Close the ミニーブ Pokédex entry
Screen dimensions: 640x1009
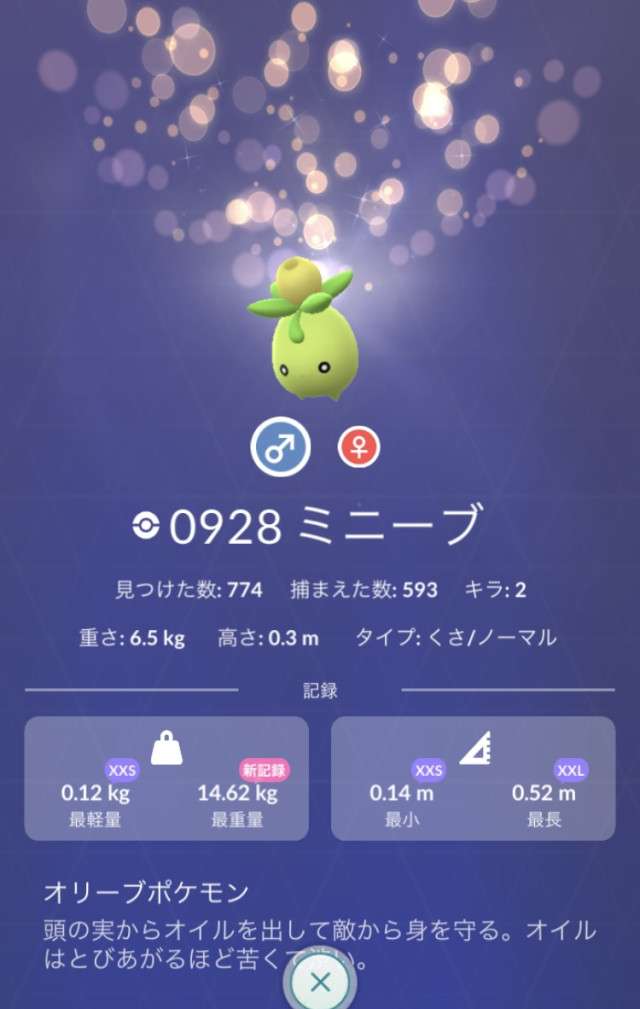(x=320, y=983)
